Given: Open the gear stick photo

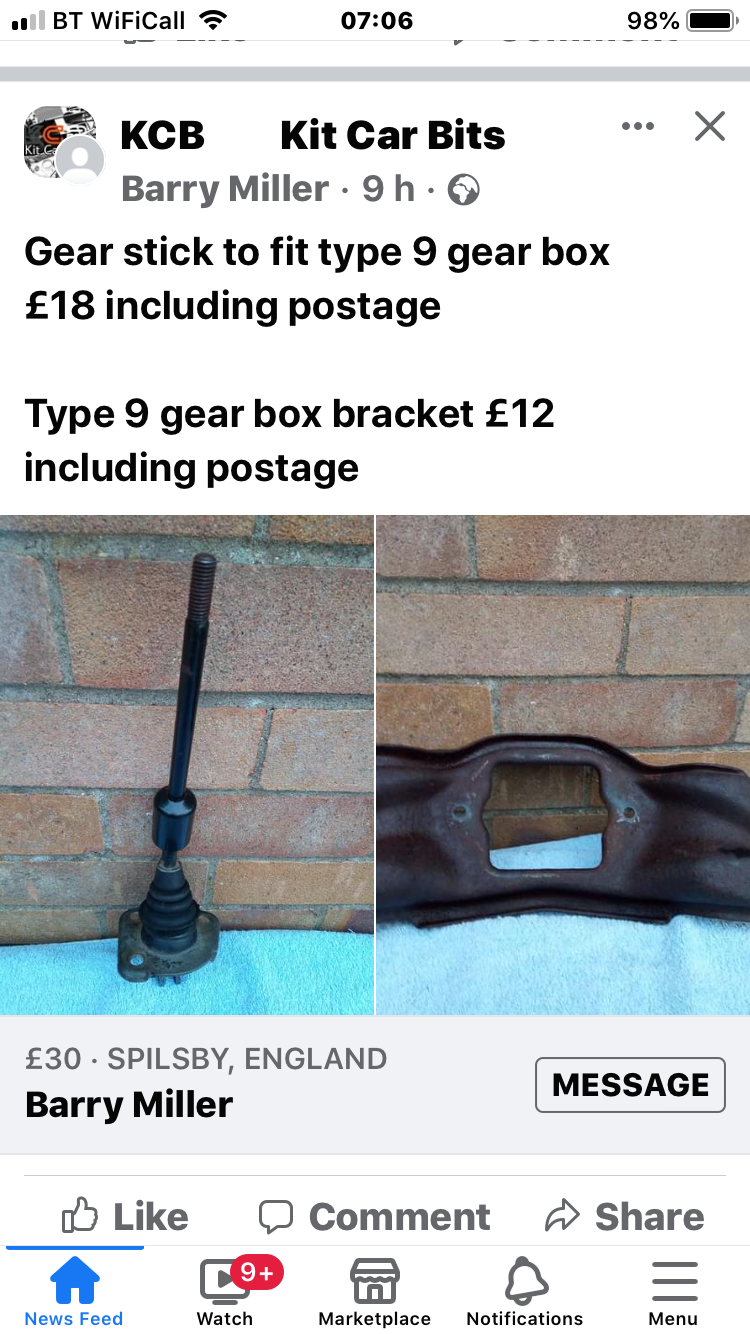Looking at the screenshot, I should point(187,765).
